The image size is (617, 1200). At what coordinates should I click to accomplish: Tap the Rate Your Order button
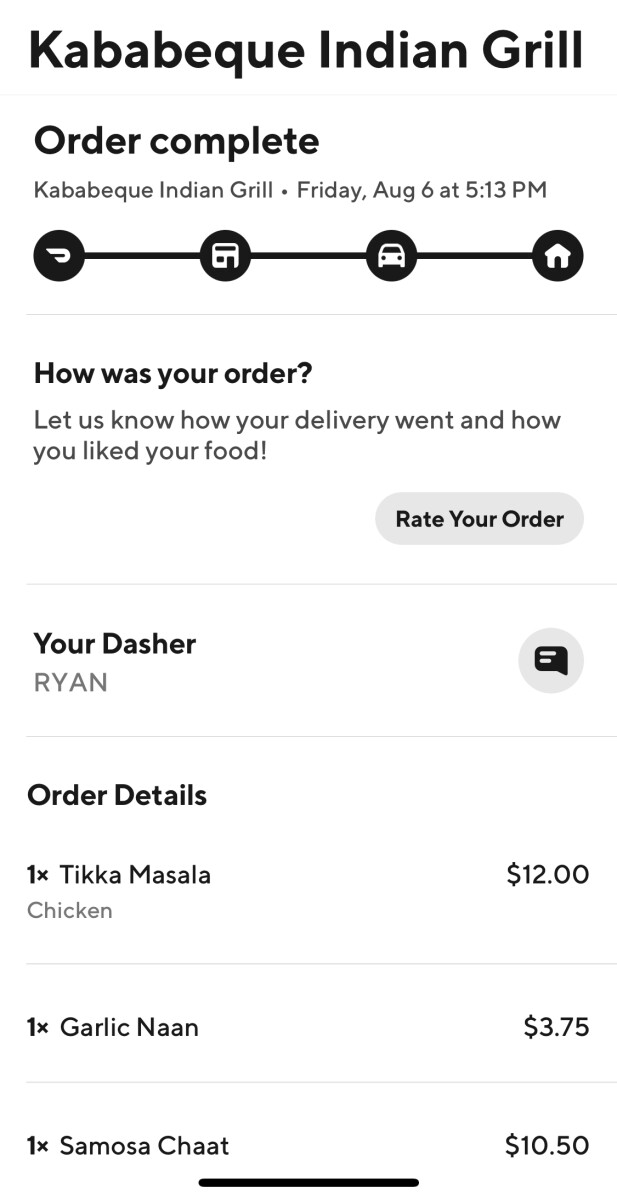pos(479,519)
